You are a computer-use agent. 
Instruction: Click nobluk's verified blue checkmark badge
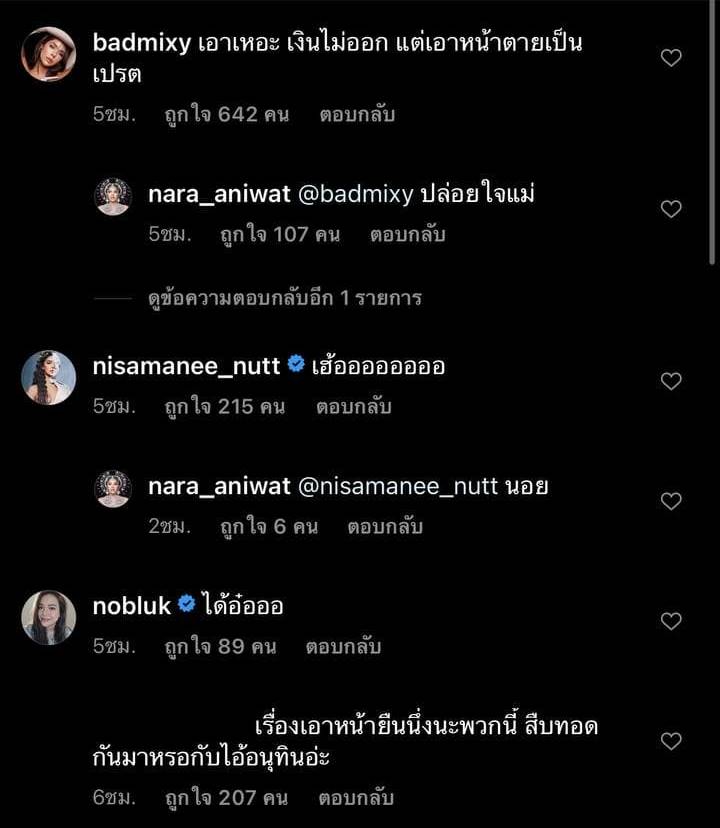point(185,604)
